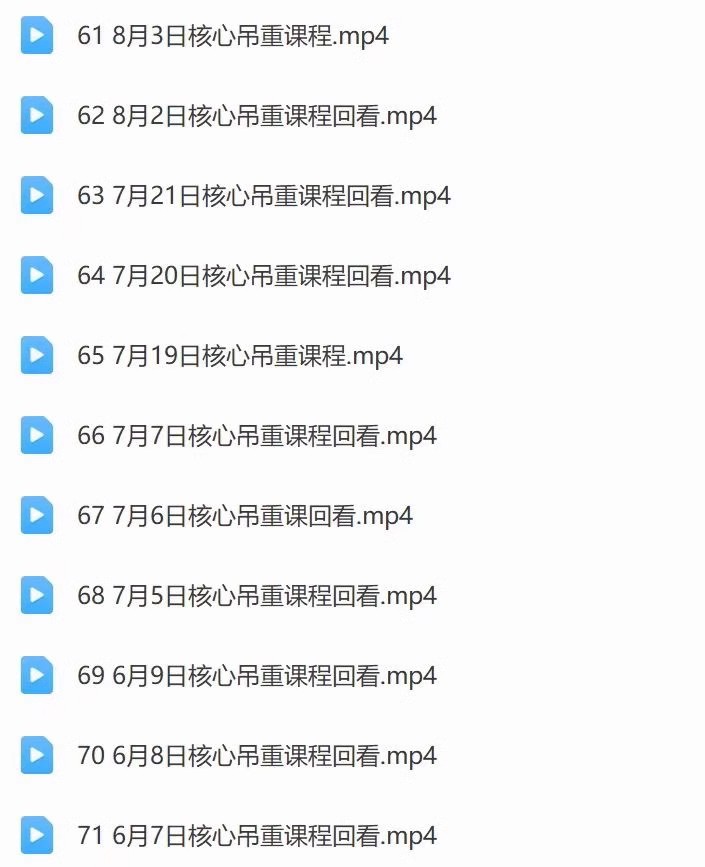Open 69 6月9日核心吊重课程回看.mp4

point(256,676)
